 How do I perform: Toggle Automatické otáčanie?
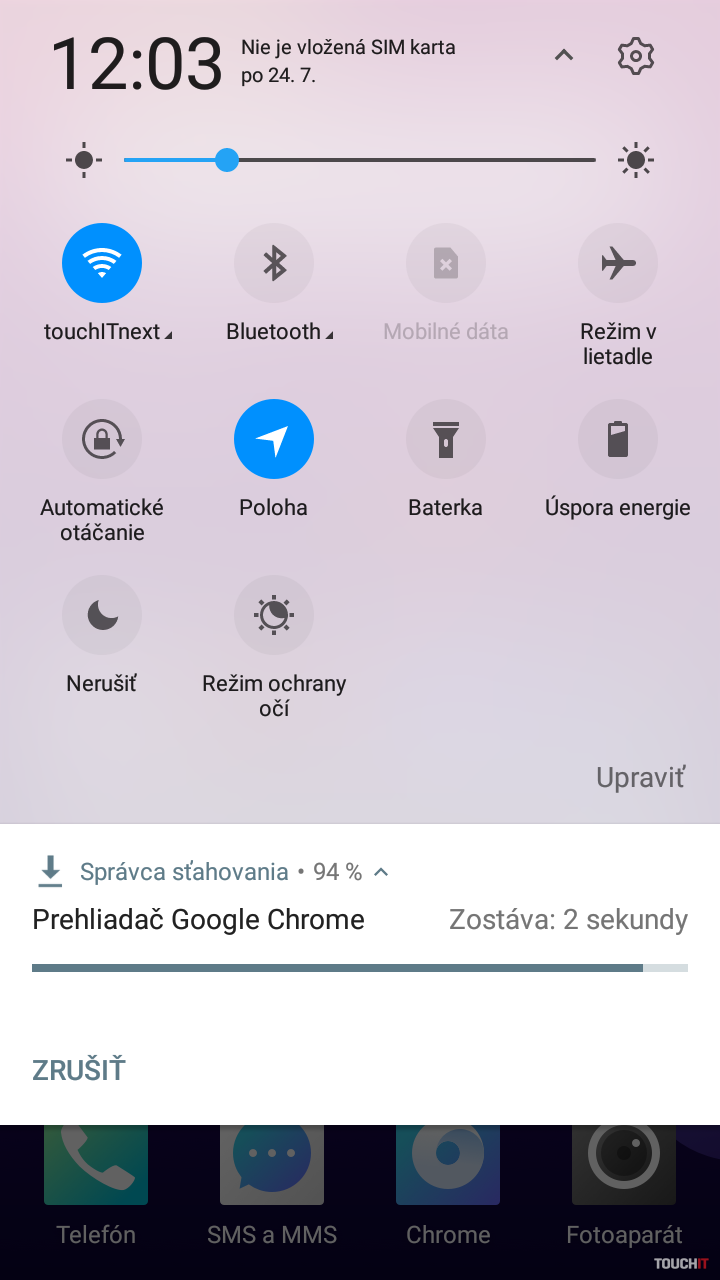click(x=102, y=439)
